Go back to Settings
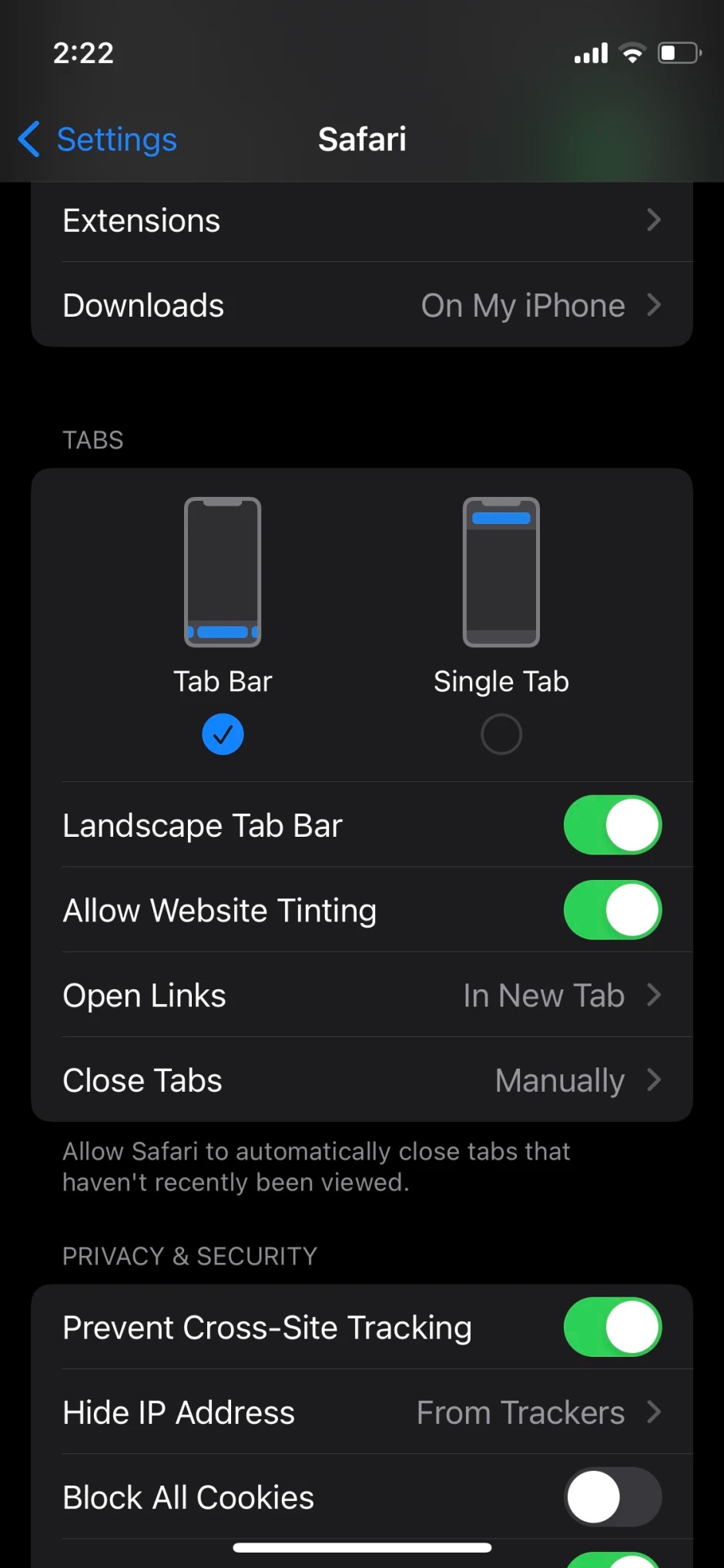 98,139
